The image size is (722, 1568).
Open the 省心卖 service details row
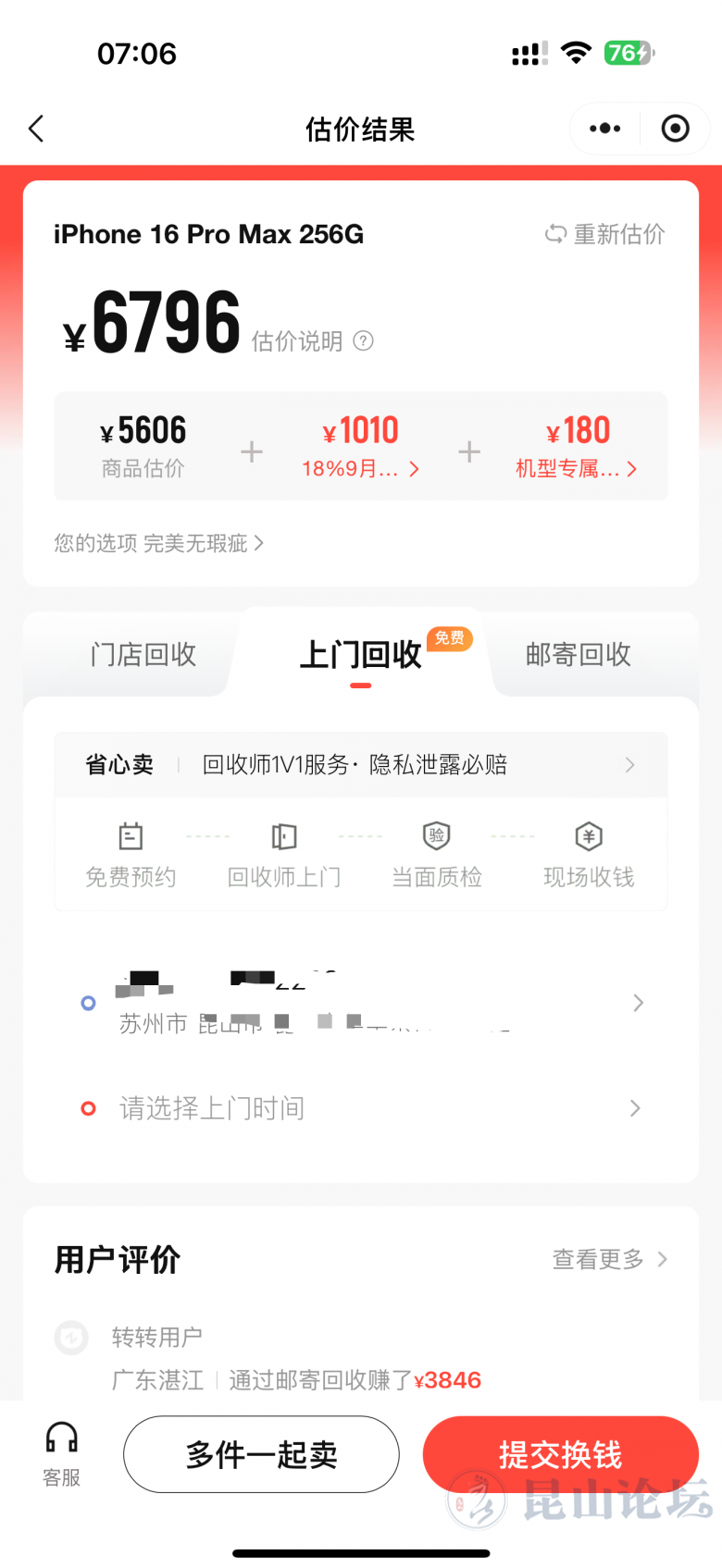[361, 765]
